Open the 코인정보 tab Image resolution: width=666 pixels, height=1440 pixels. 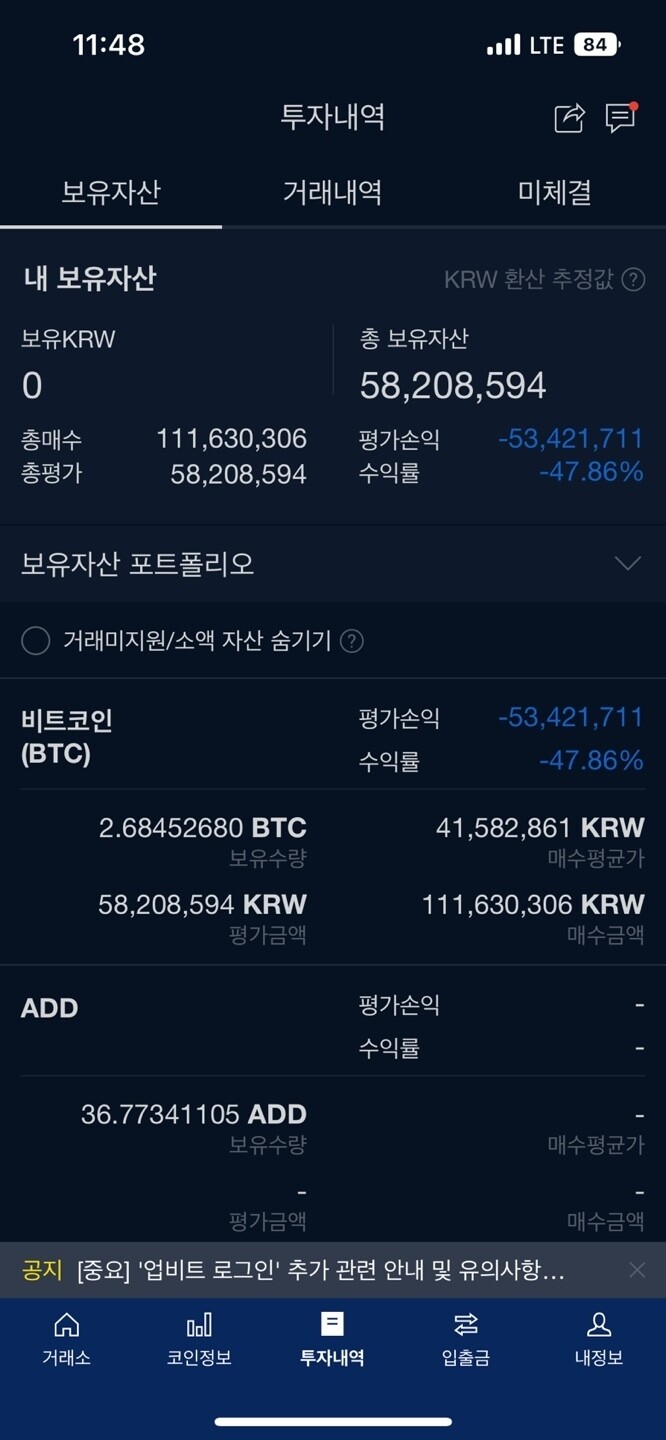click(199, 1339)
